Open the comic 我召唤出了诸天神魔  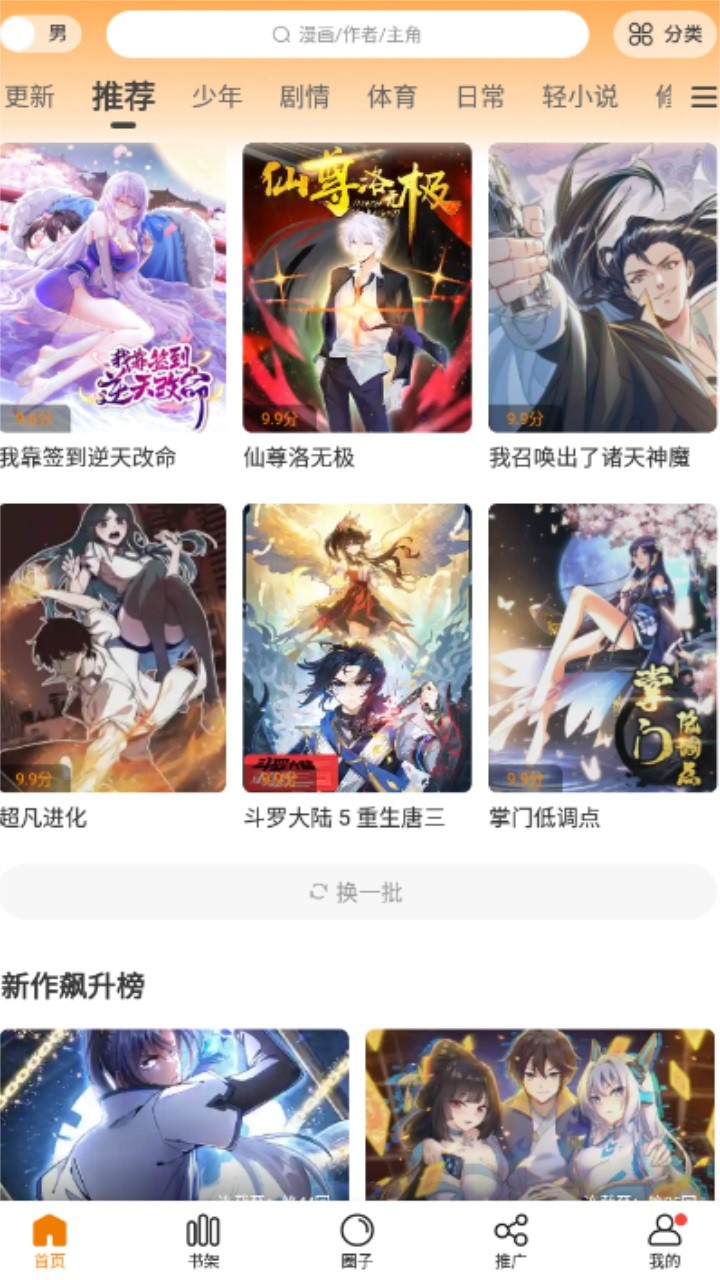point(602,288)
